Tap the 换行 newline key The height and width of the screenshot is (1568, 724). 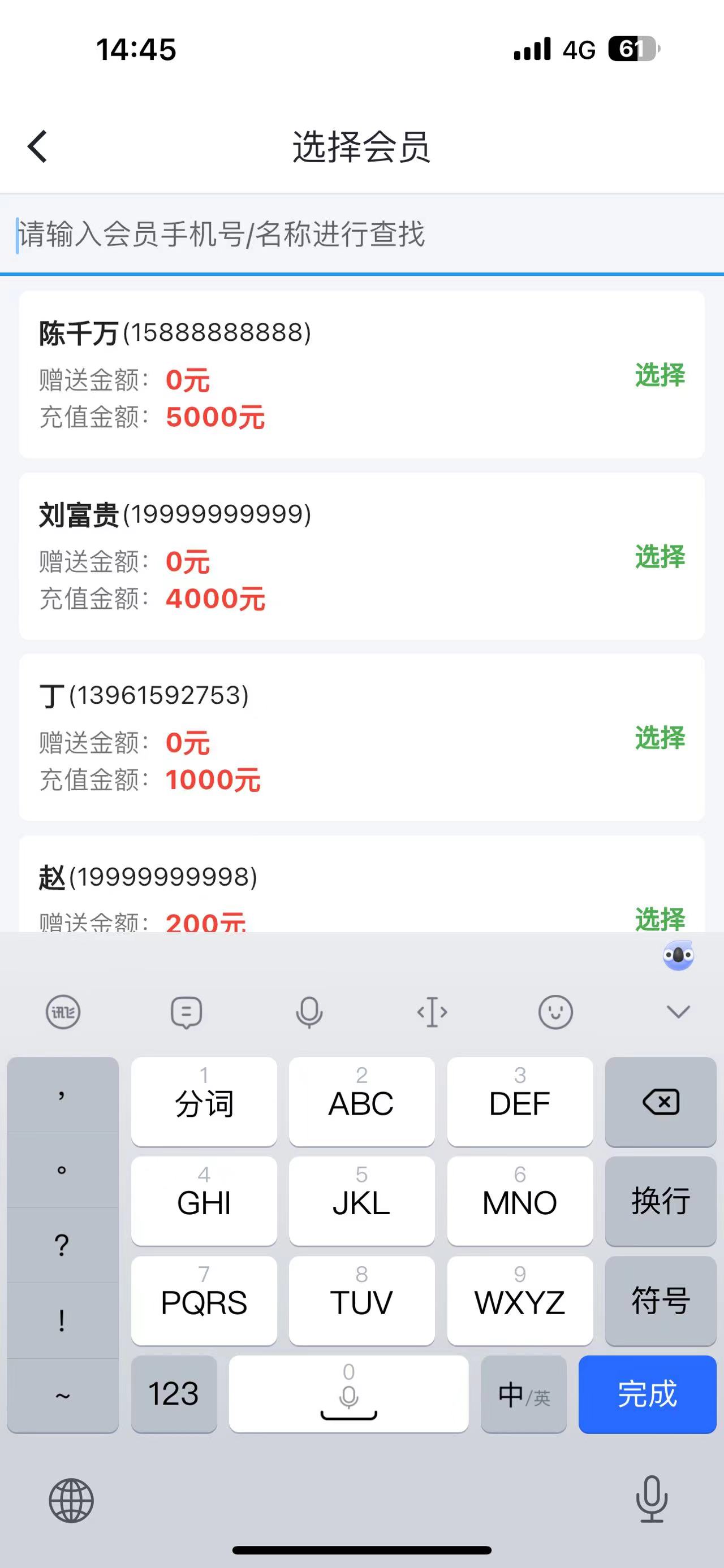660,1202
